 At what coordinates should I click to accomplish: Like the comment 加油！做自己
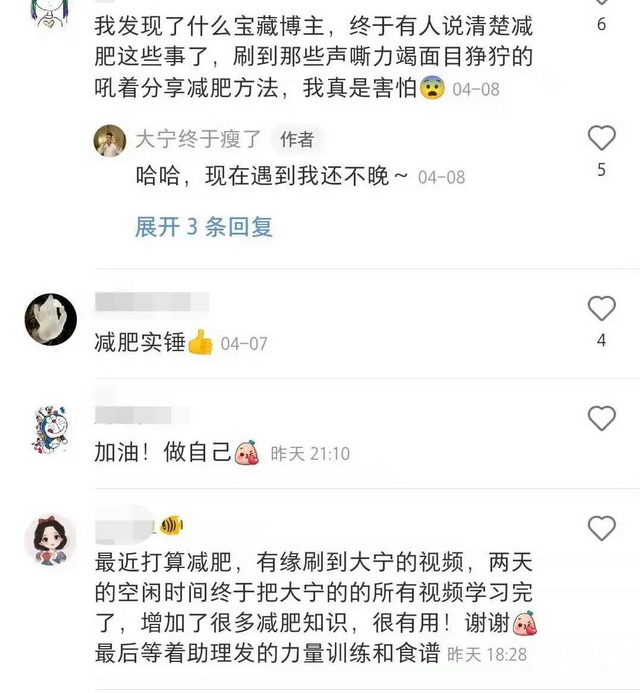(601, 419)
